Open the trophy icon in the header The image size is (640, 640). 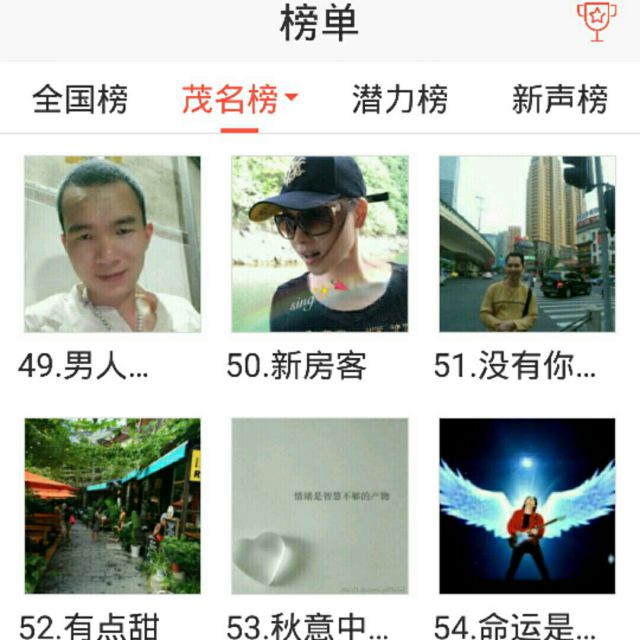pos(597,21)
